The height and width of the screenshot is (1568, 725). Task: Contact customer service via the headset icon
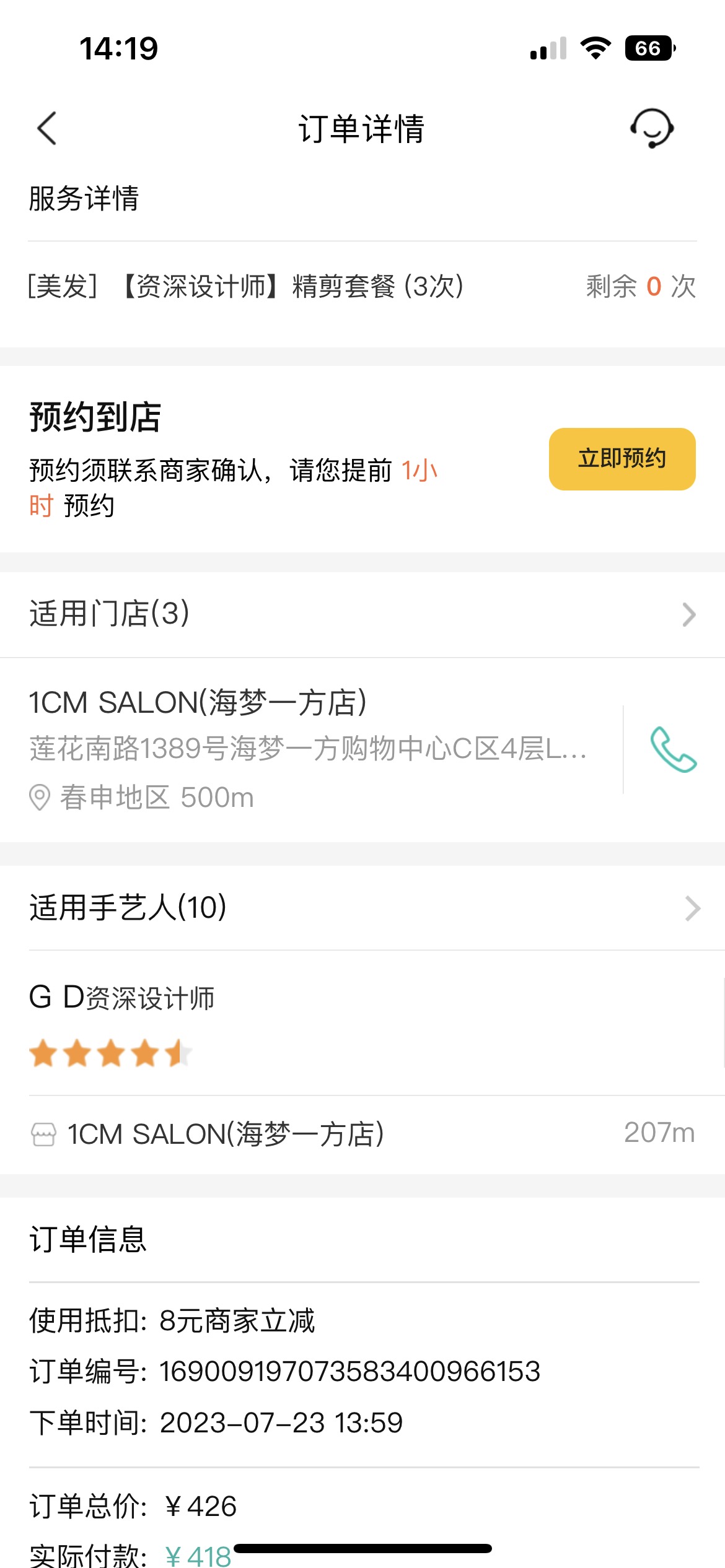(652, 128)
